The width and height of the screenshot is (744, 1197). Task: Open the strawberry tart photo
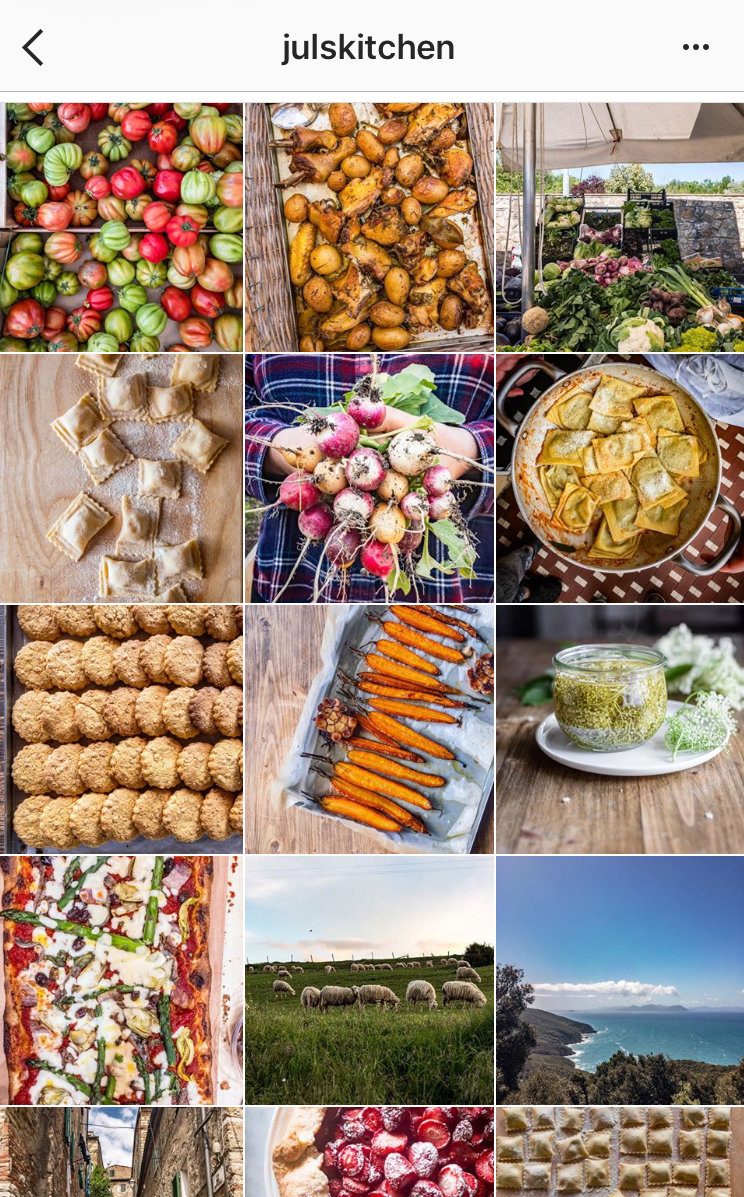(369, 1152)
